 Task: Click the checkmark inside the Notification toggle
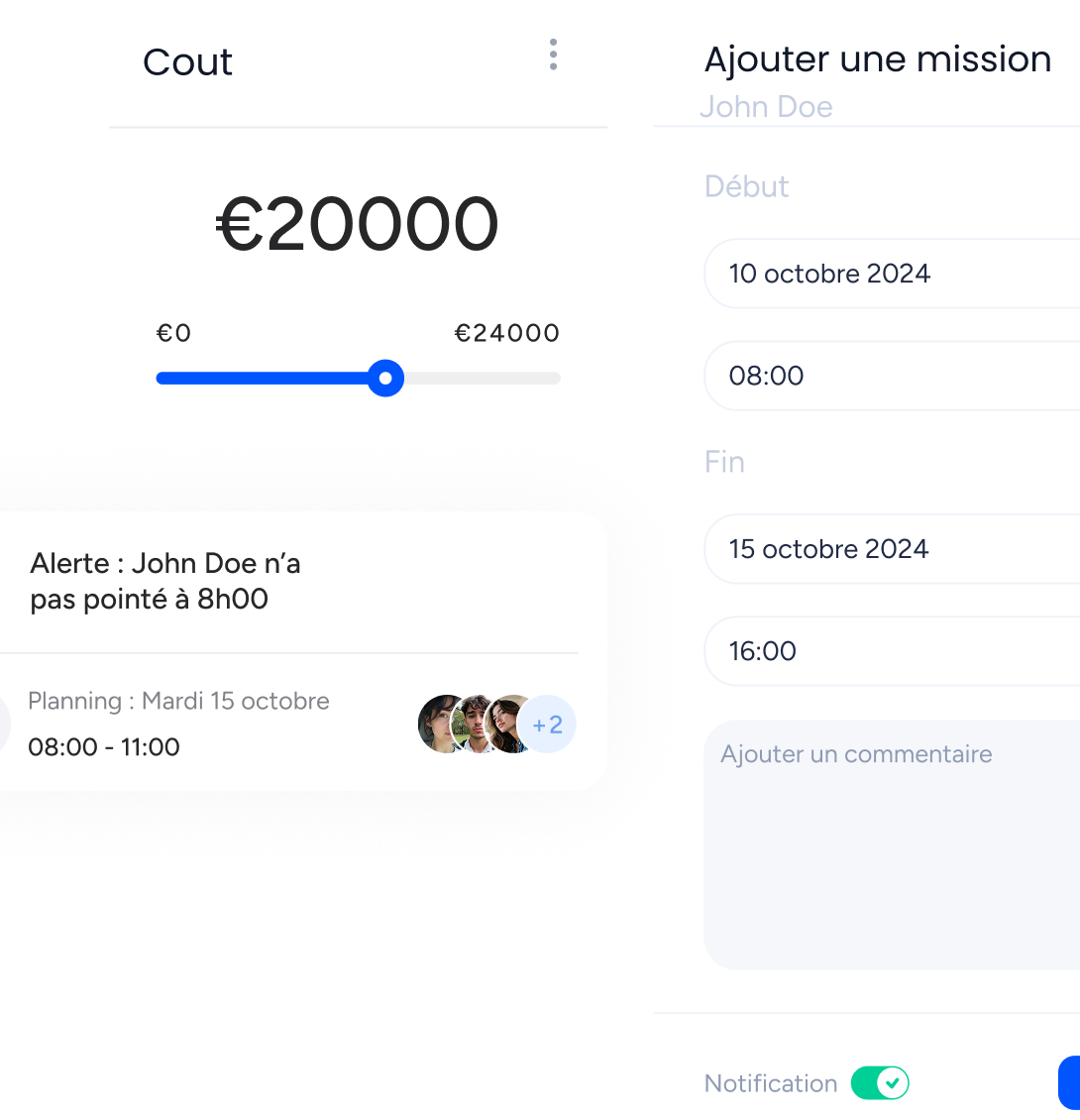(x=893, y=1083)
